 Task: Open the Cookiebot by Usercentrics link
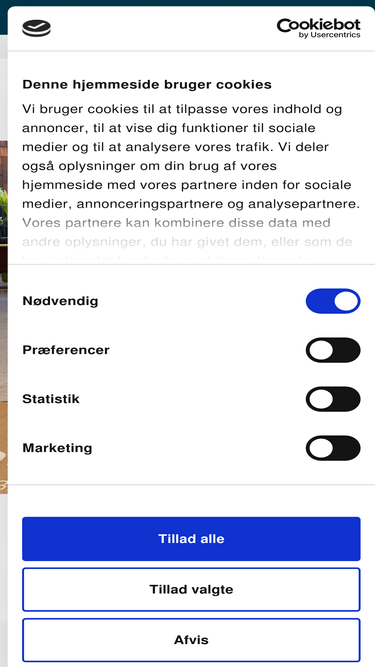318,28
